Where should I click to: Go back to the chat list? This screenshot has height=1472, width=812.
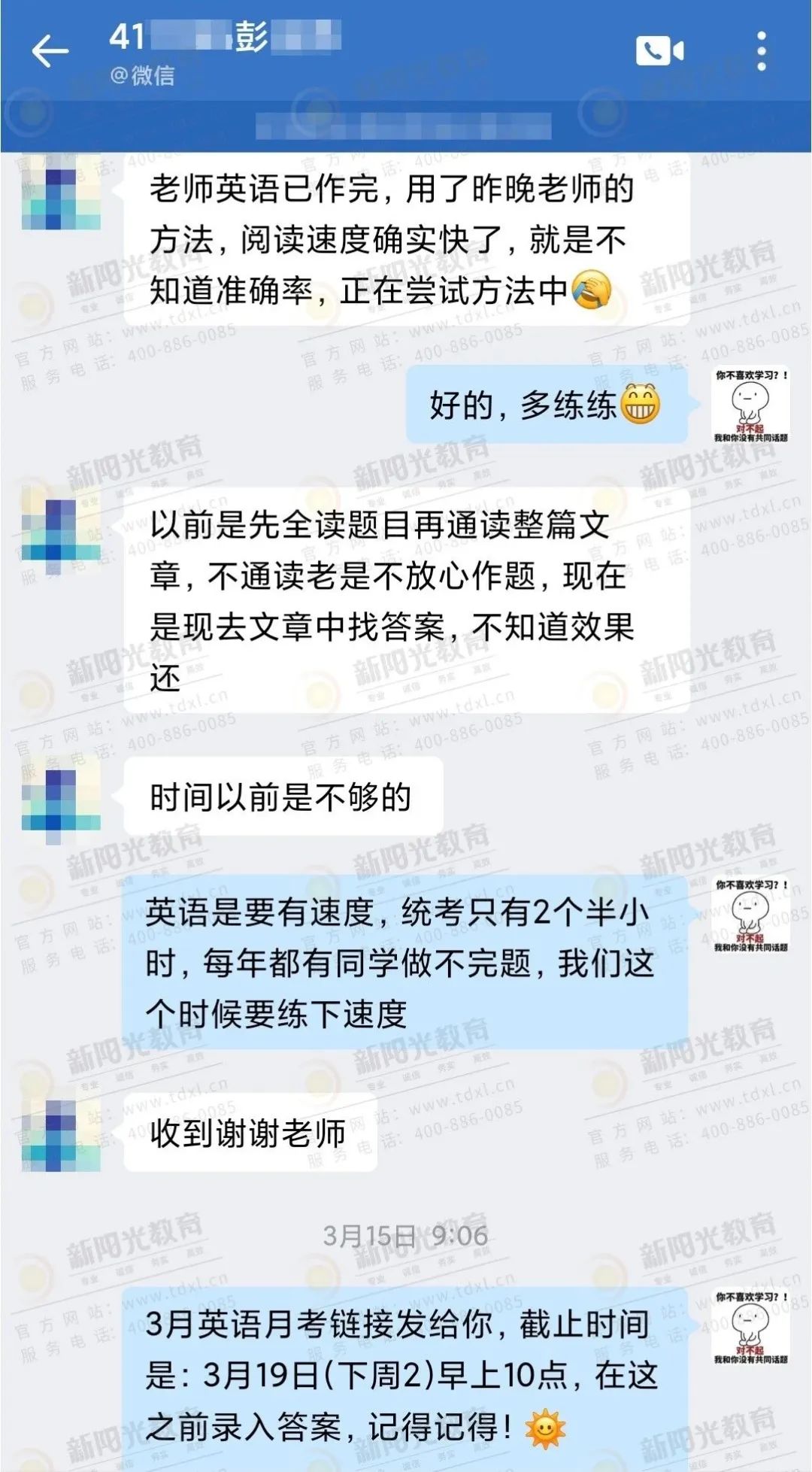coord(50,52)
